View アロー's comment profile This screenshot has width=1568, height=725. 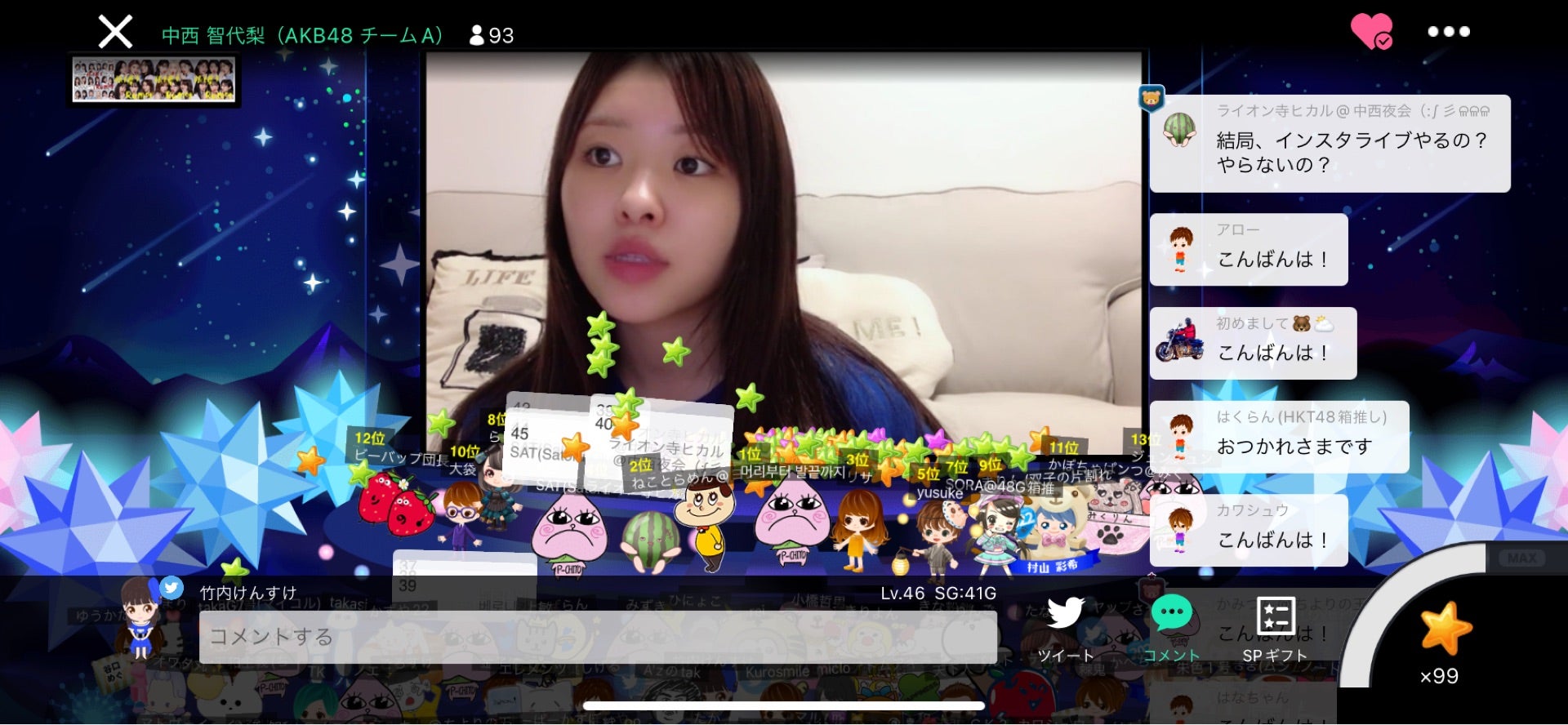(1180, 250)
